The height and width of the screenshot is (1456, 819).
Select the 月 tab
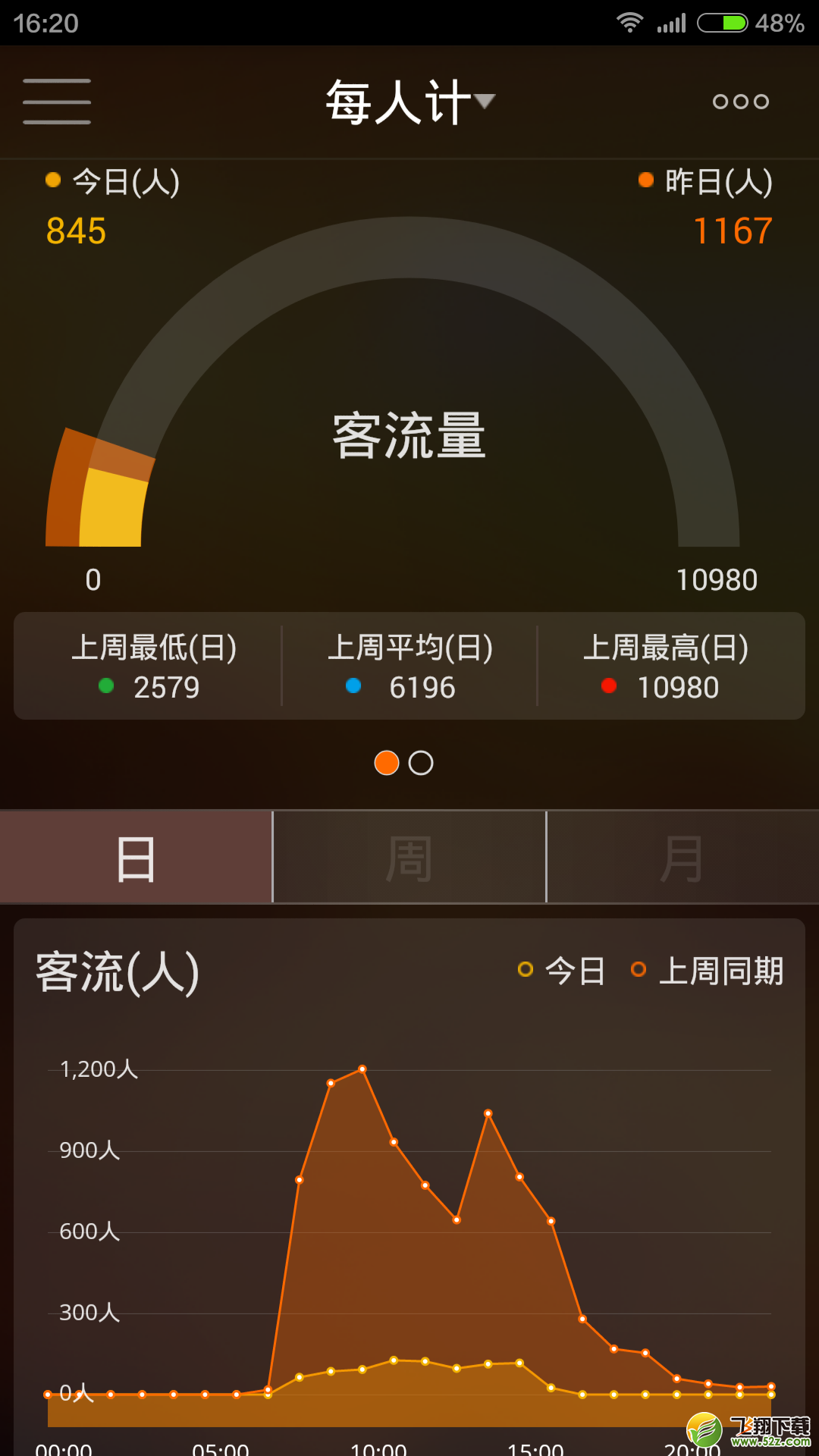tap(683, 857)
